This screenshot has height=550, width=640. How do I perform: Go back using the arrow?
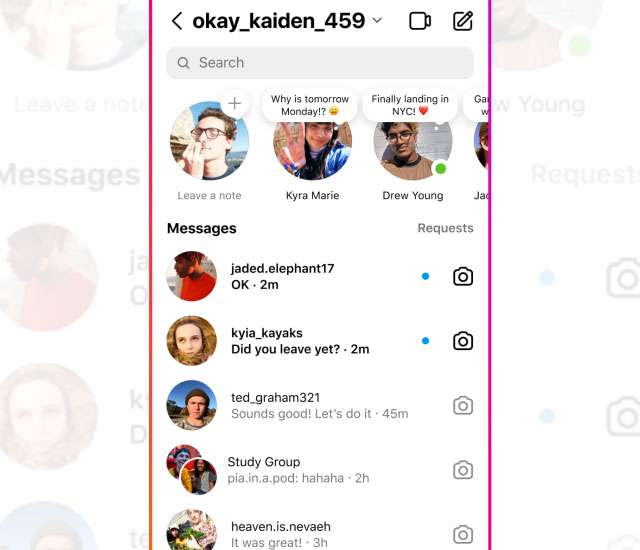[x=177, y=21]
